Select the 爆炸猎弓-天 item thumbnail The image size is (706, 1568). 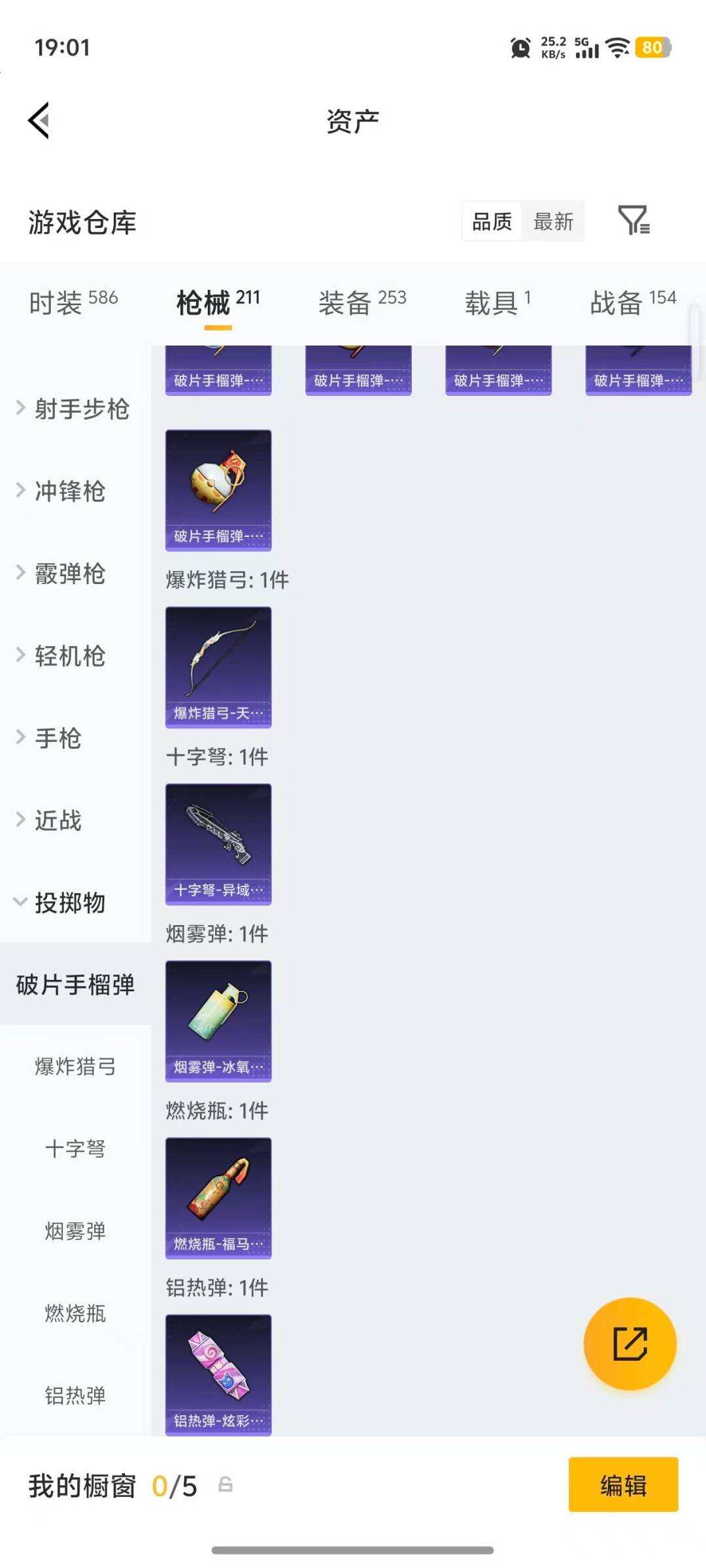pyautogui.click(x=218, y=666)
